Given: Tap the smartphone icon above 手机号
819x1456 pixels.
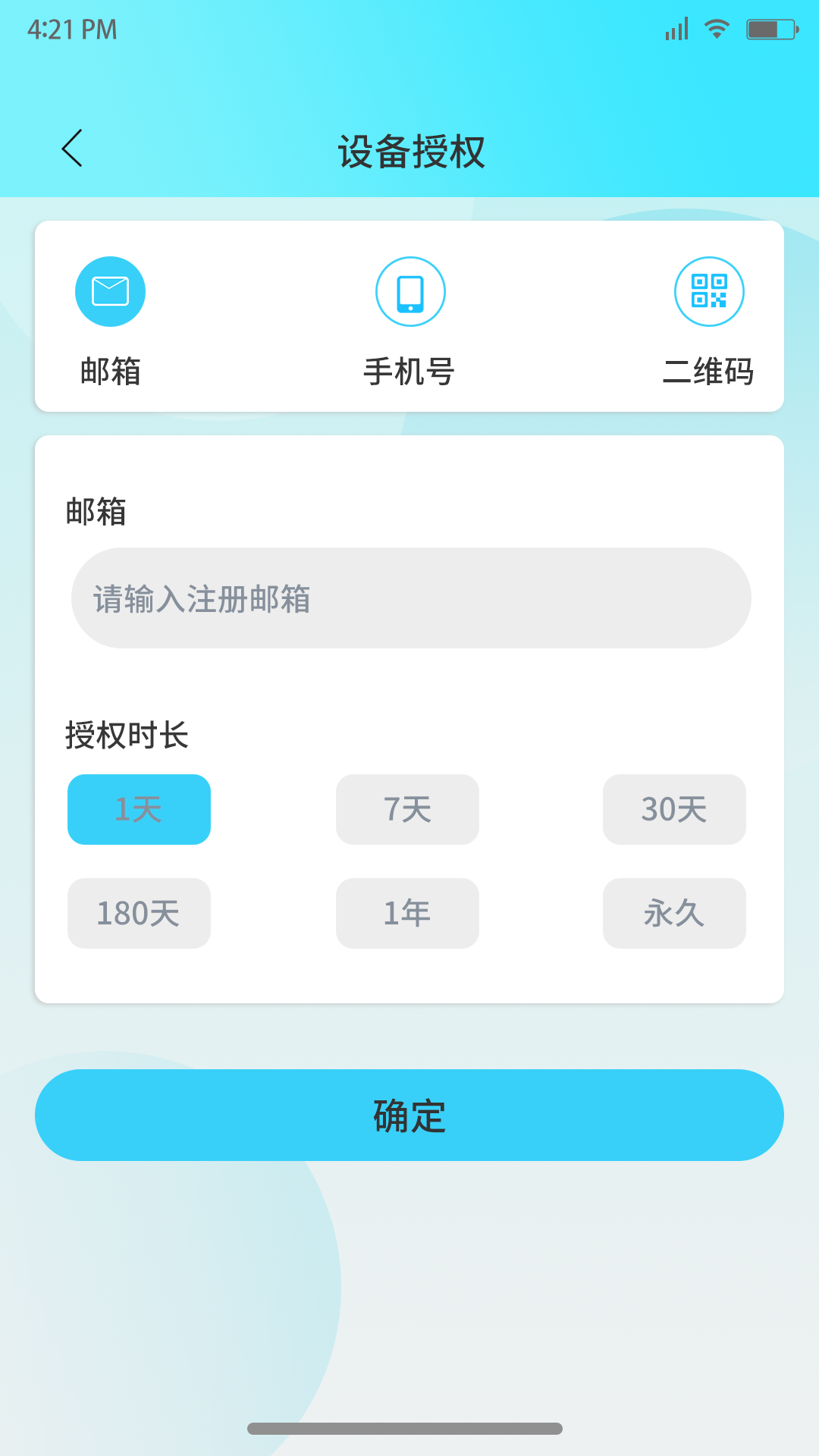Looking at the screenshot, I should [409, 291].
